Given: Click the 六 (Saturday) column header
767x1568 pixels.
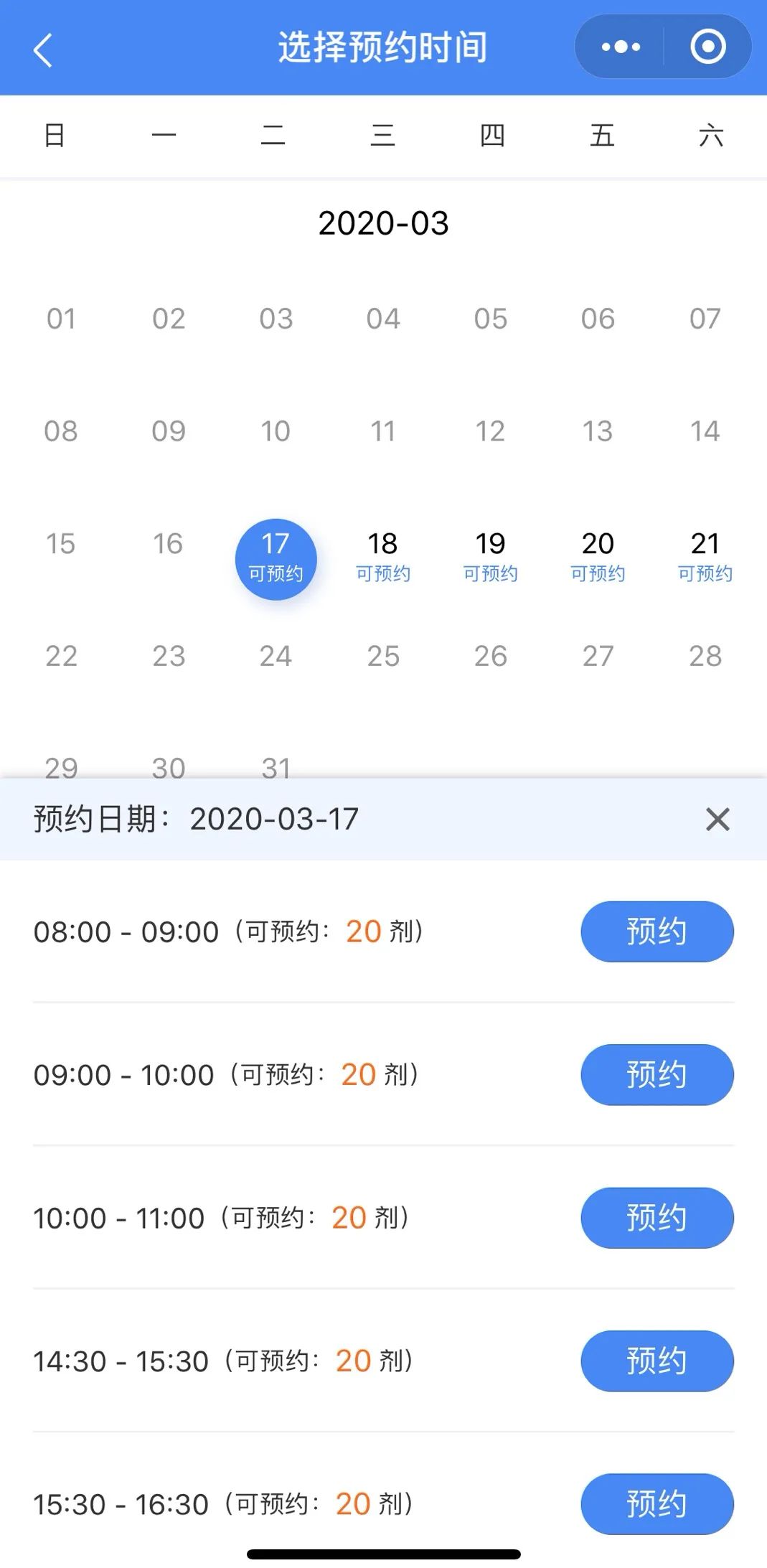Looking at the screenshot, I should (707, 136).
